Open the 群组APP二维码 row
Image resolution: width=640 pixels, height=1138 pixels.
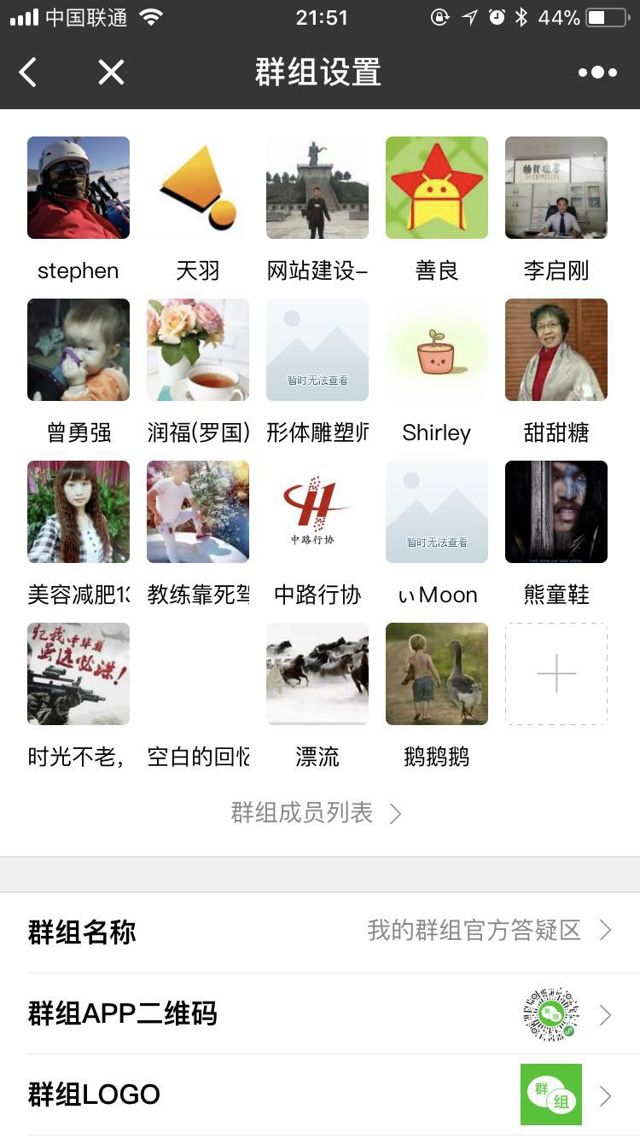click(x=320, y=1014)
